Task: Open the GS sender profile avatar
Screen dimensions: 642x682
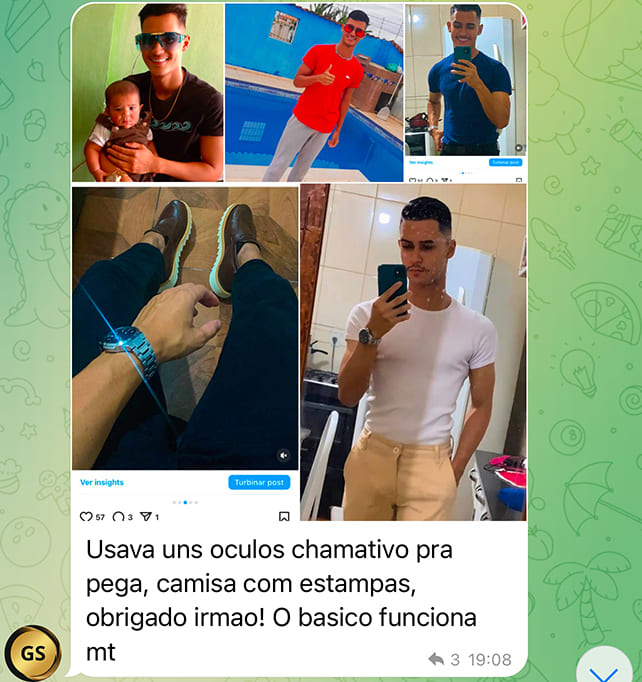Action: click(33, 654)
